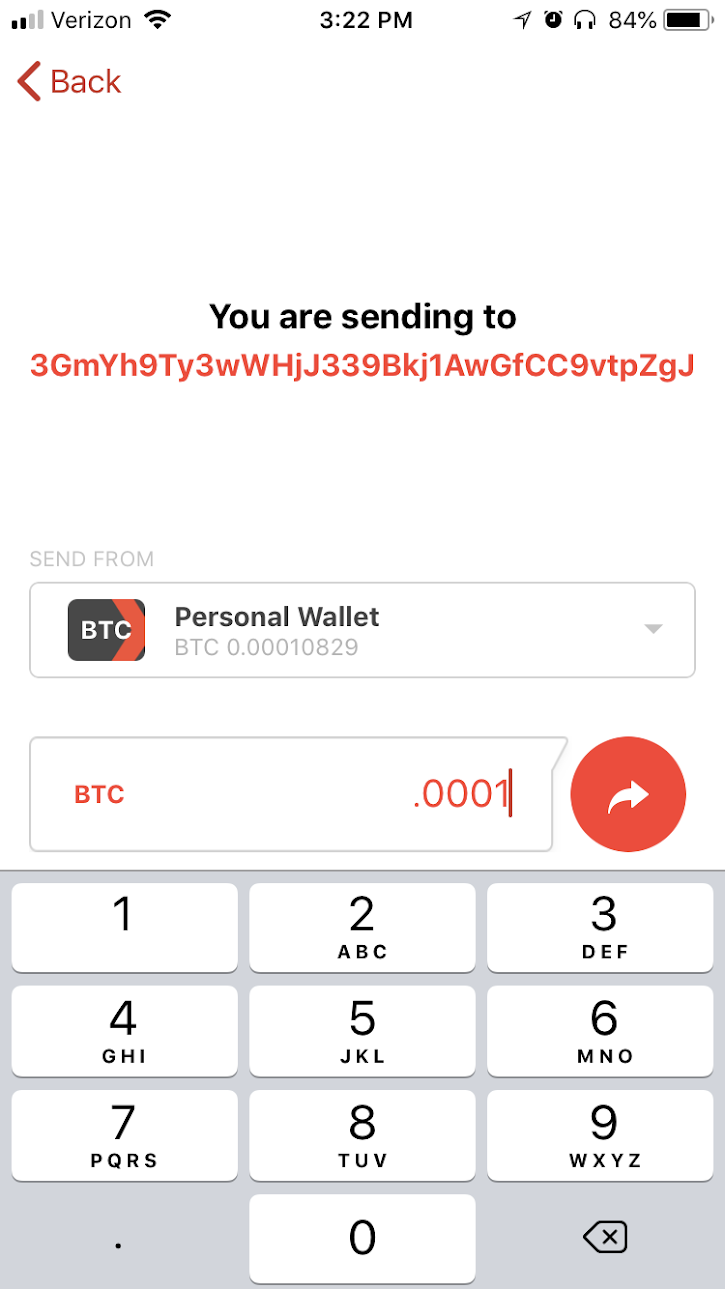Type the decimal point key

(x=119, y=1238)
